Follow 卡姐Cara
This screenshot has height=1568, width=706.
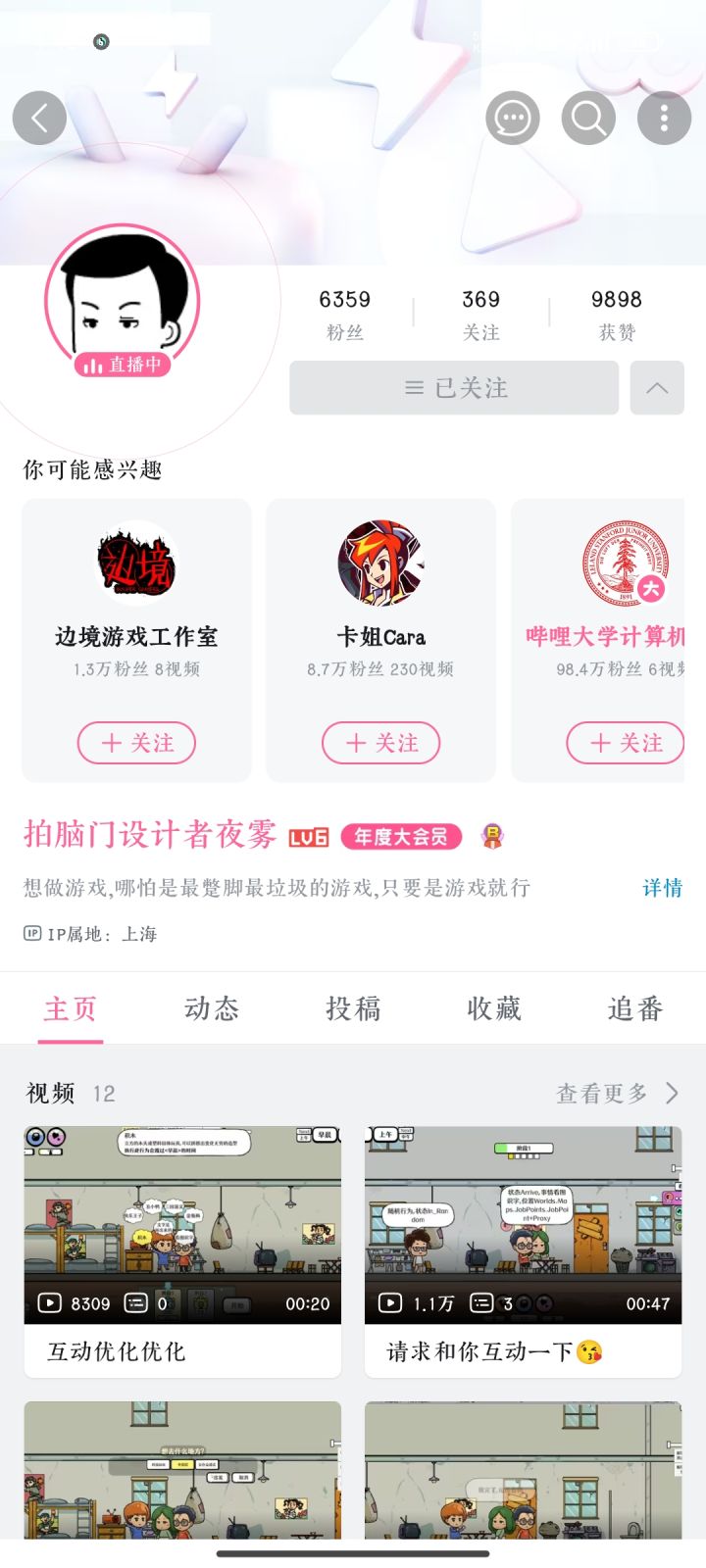[x=380, y=743]
